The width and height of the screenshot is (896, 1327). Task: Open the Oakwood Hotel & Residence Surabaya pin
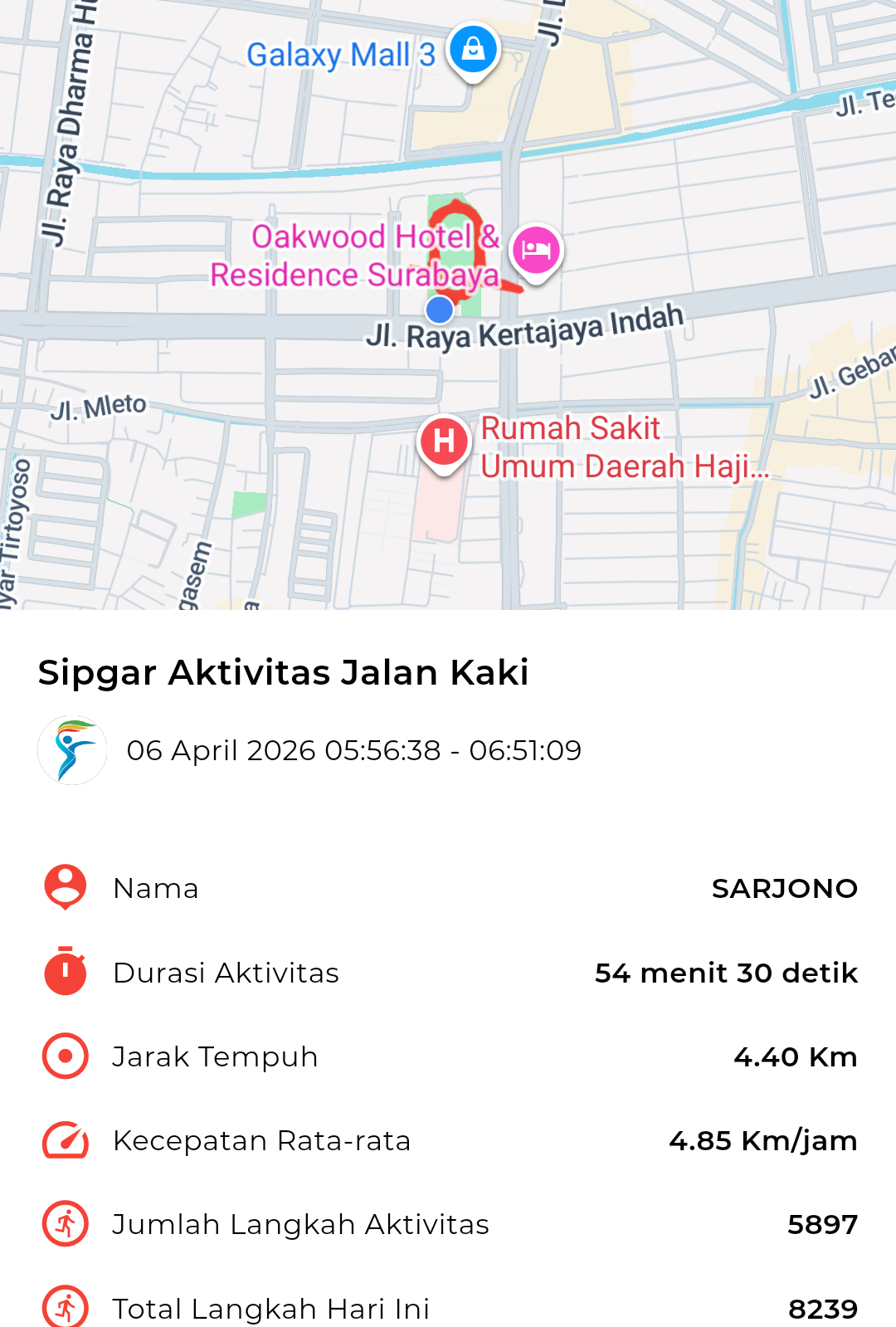pyautogui.click(x=536, y=251)
